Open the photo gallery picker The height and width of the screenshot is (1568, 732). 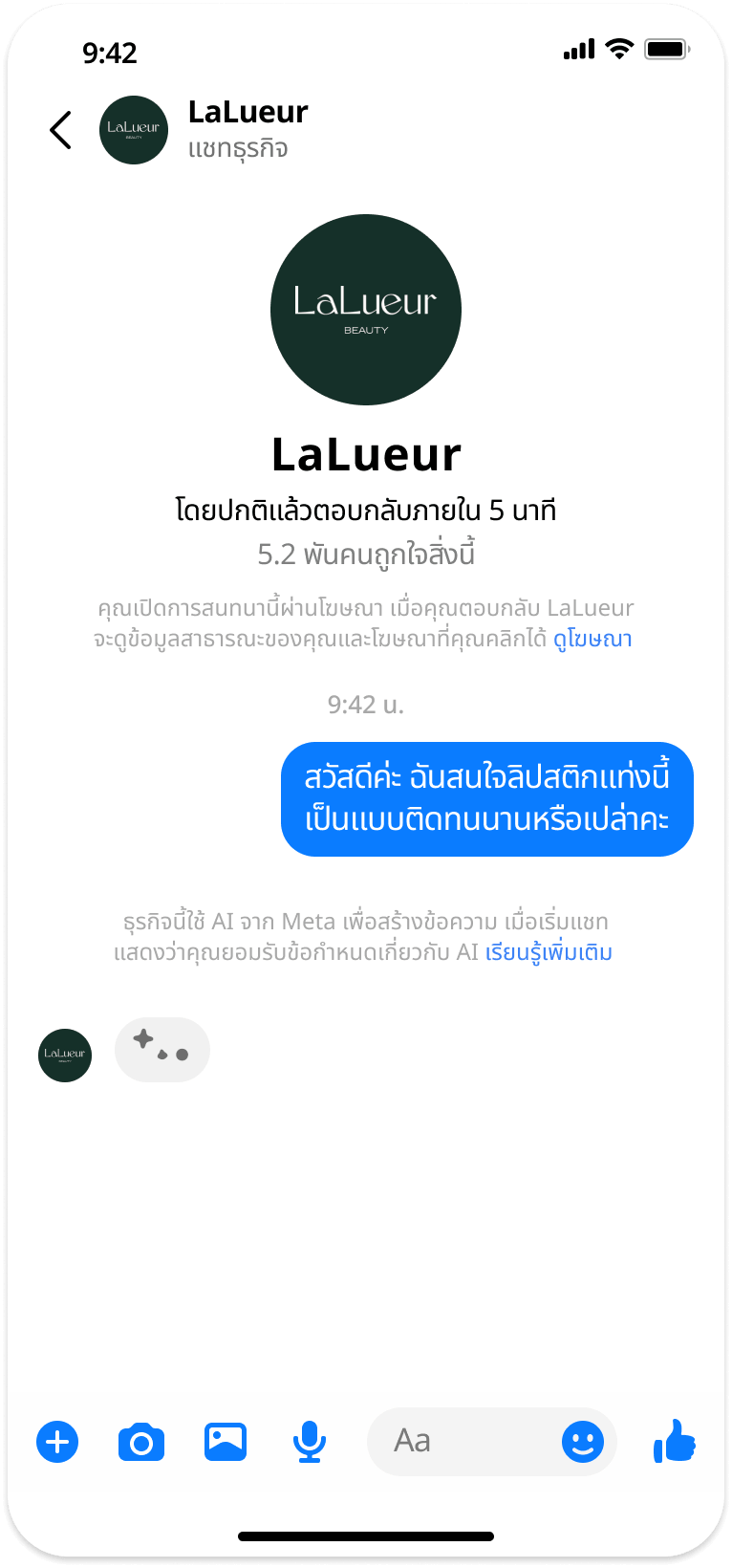tap(226, 1442)
